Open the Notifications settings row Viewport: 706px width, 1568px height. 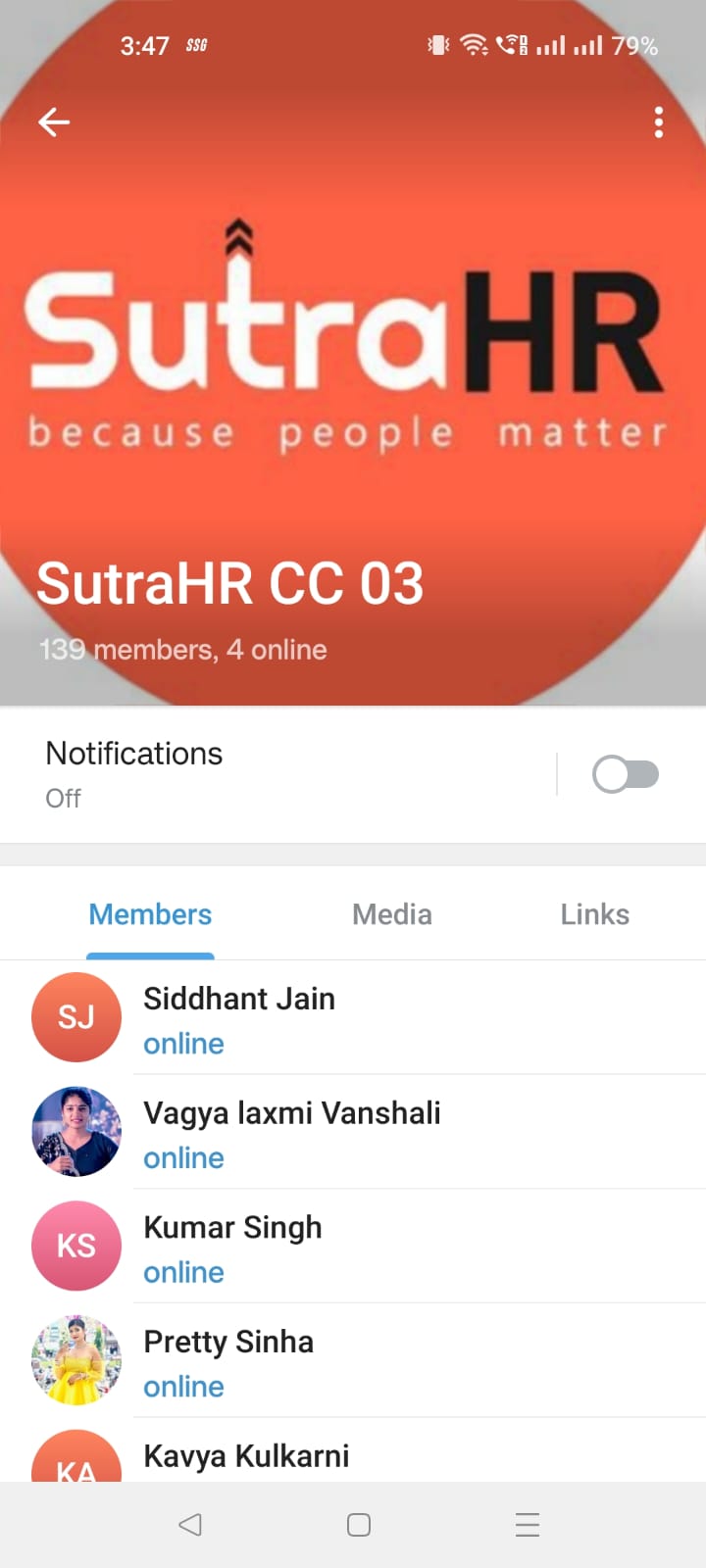click(x=275, y=774)
